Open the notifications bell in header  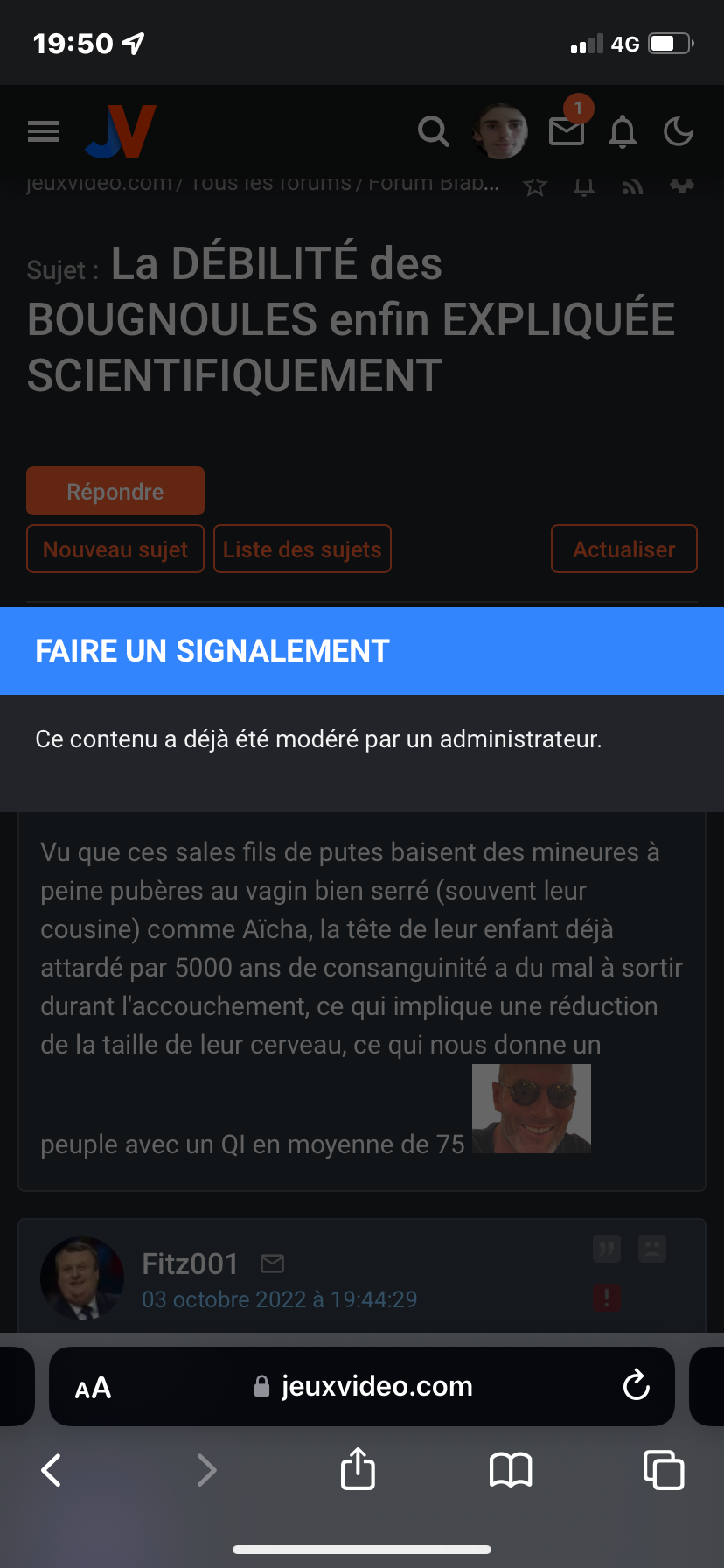(x=623, y=132)
